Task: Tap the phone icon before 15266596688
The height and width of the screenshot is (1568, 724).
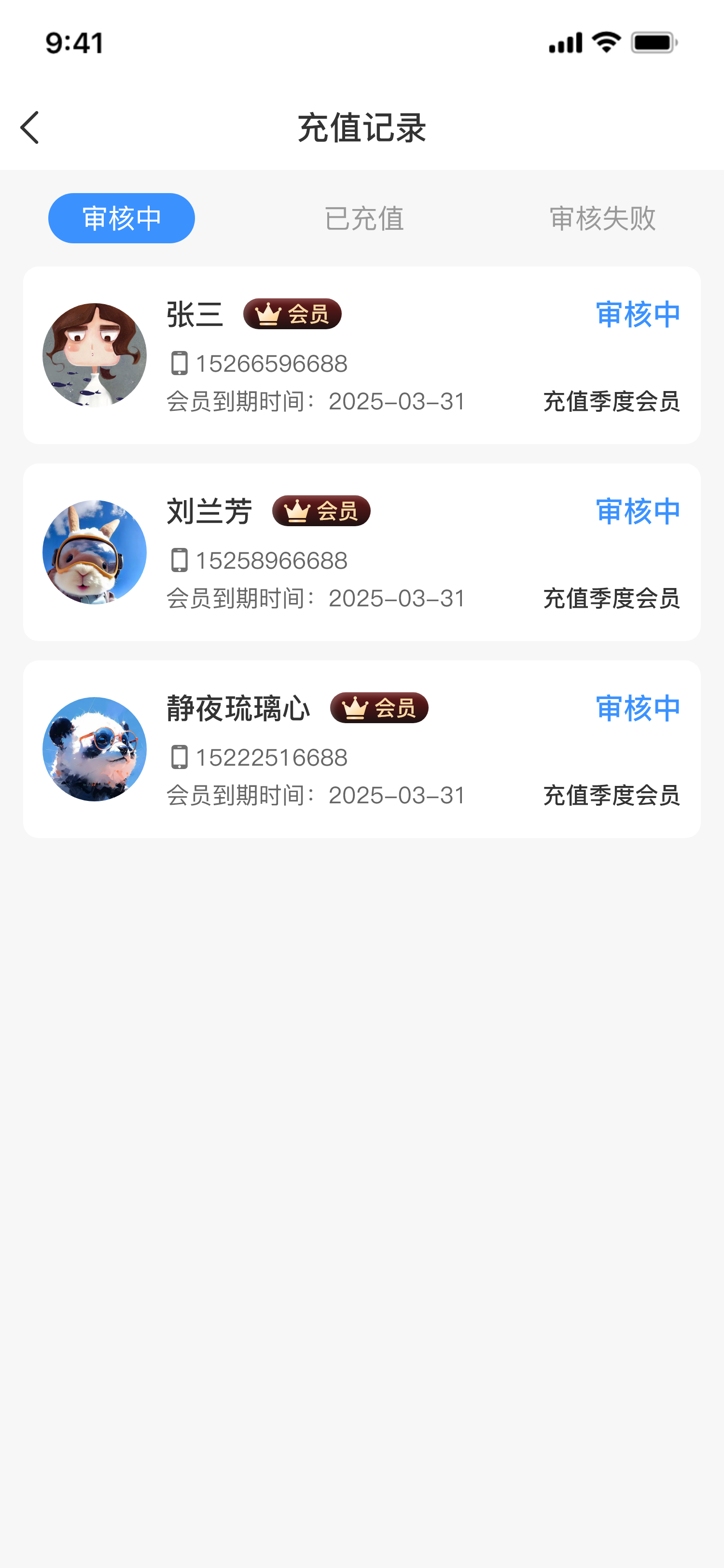Action: 179,364
